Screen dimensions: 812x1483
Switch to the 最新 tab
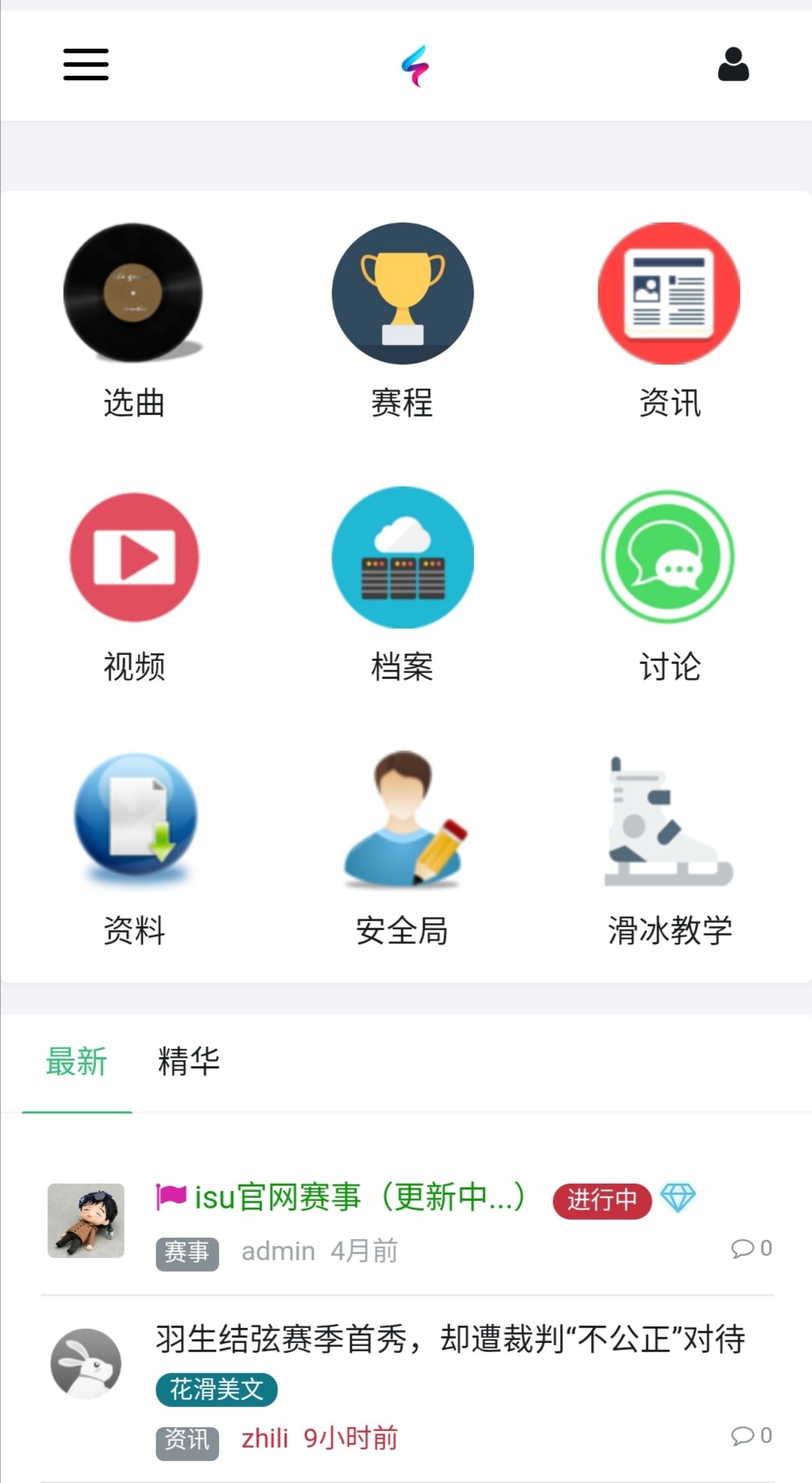click(77, 1062)
